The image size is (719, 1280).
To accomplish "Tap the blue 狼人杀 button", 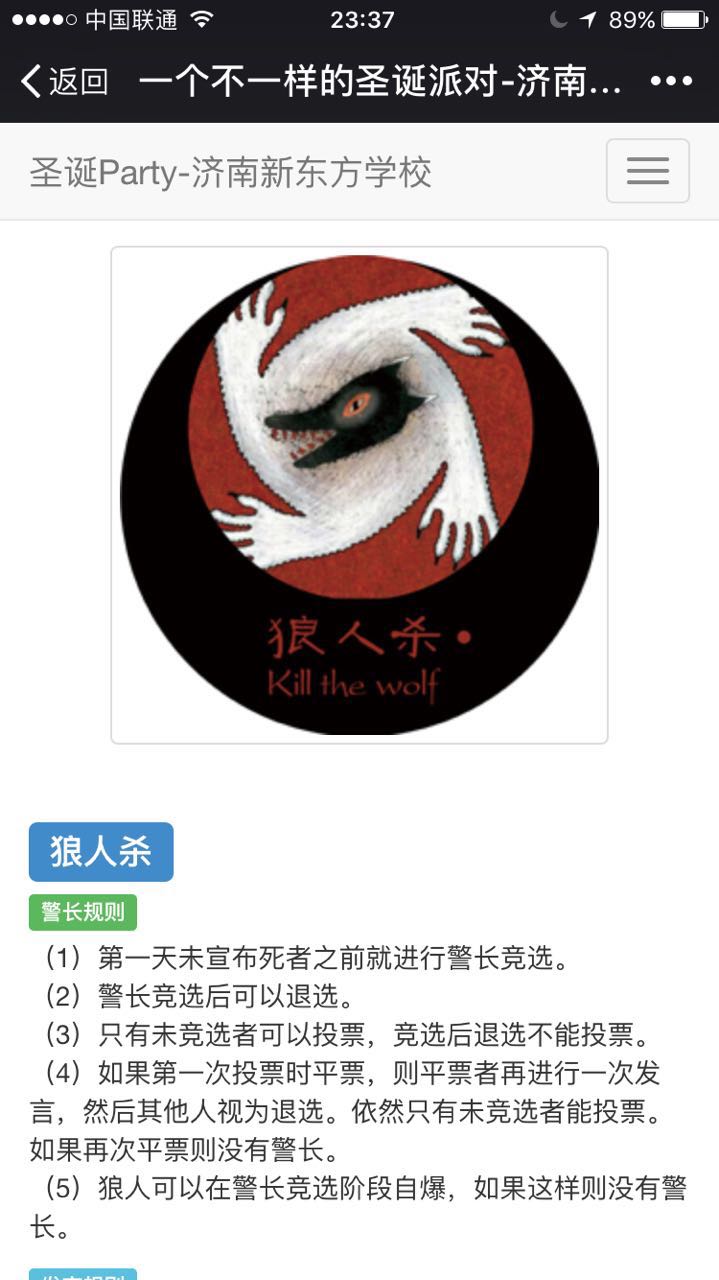I will pyautogui.click(x=101, y=852).
